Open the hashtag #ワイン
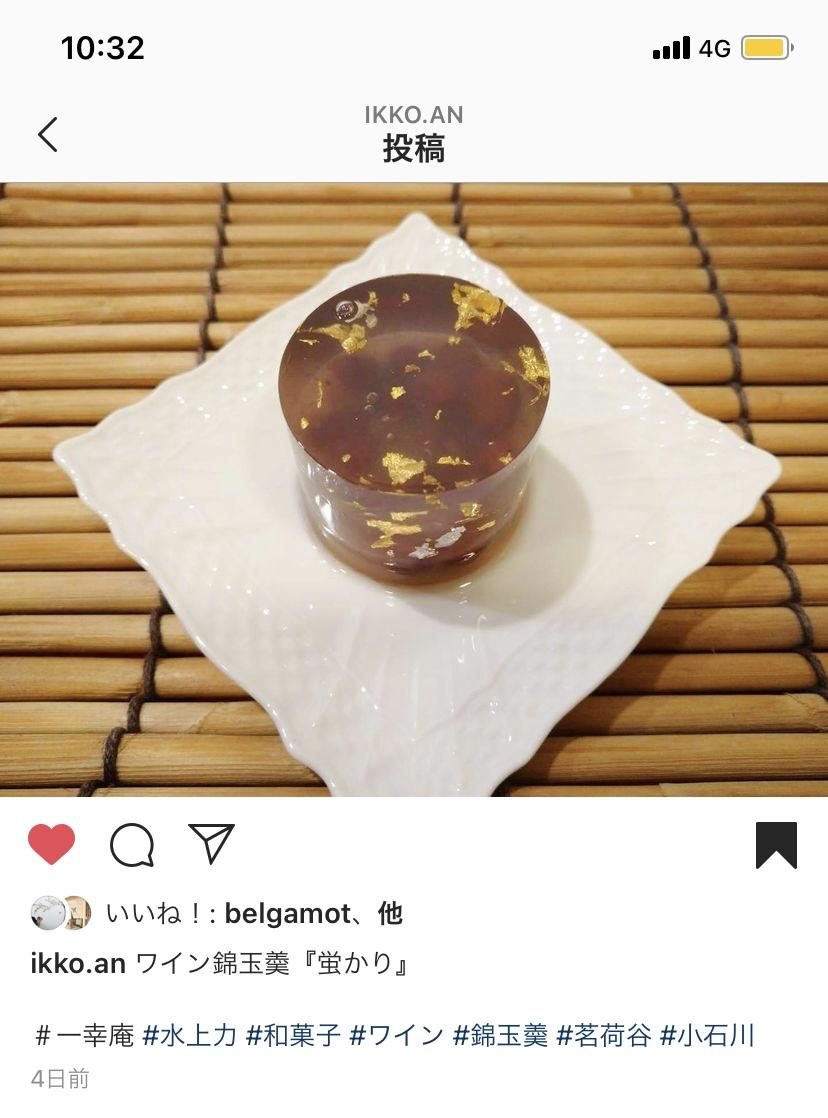828x1118 pixels. [x=396, y=1035]
